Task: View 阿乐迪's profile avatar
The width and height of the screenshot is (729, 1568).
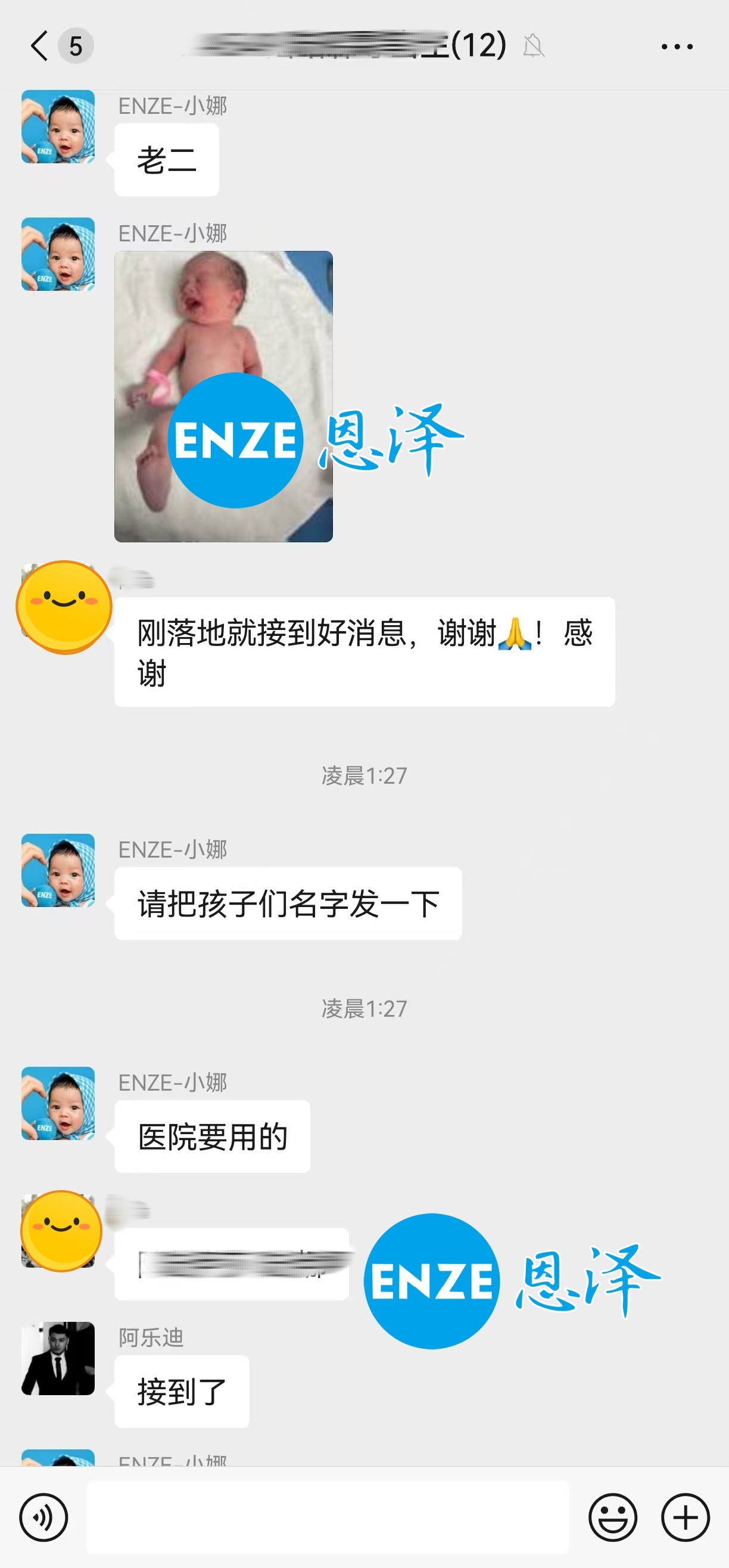Action: tap(58, 1358)
